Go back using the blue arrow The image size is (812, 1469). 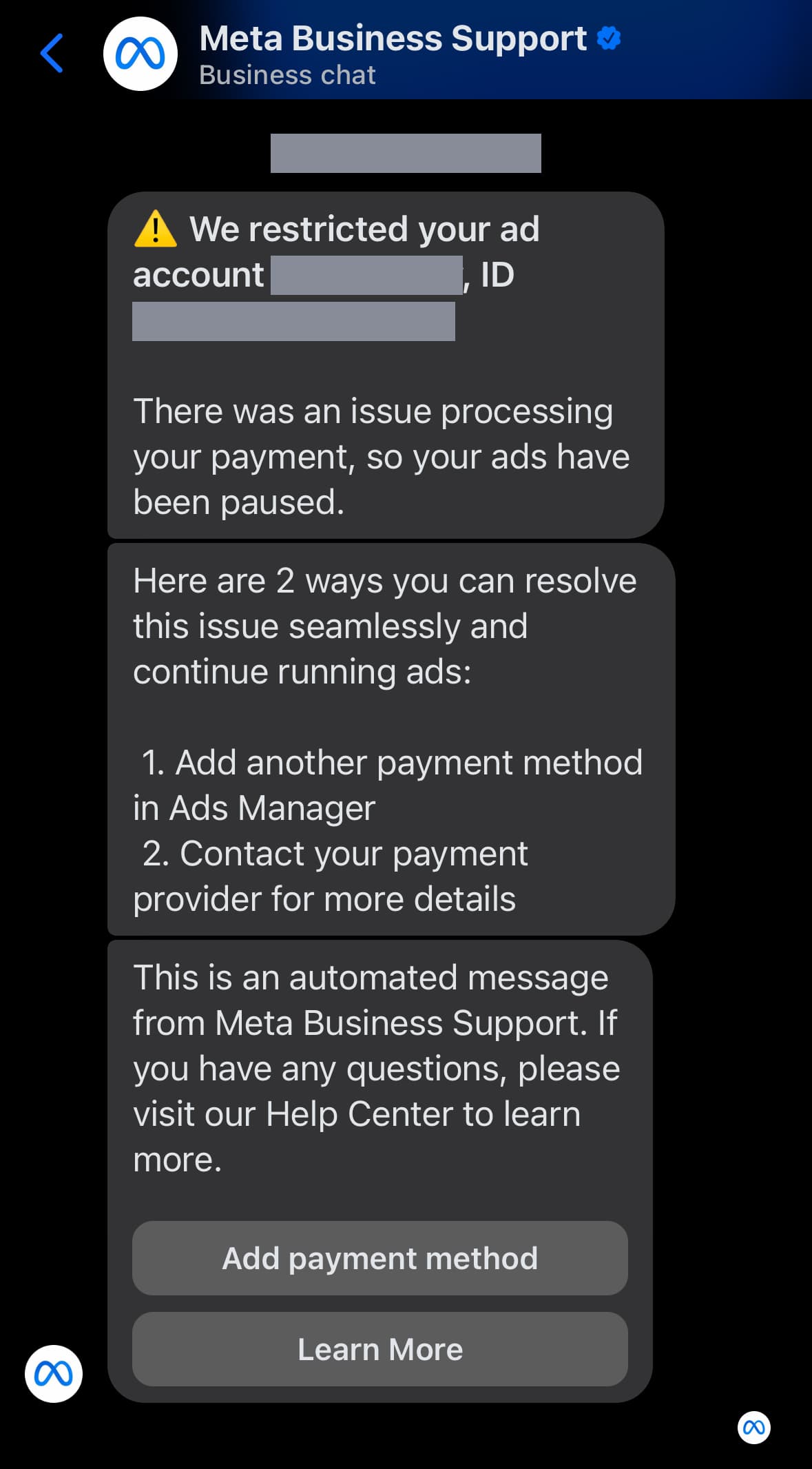point(52,53)
